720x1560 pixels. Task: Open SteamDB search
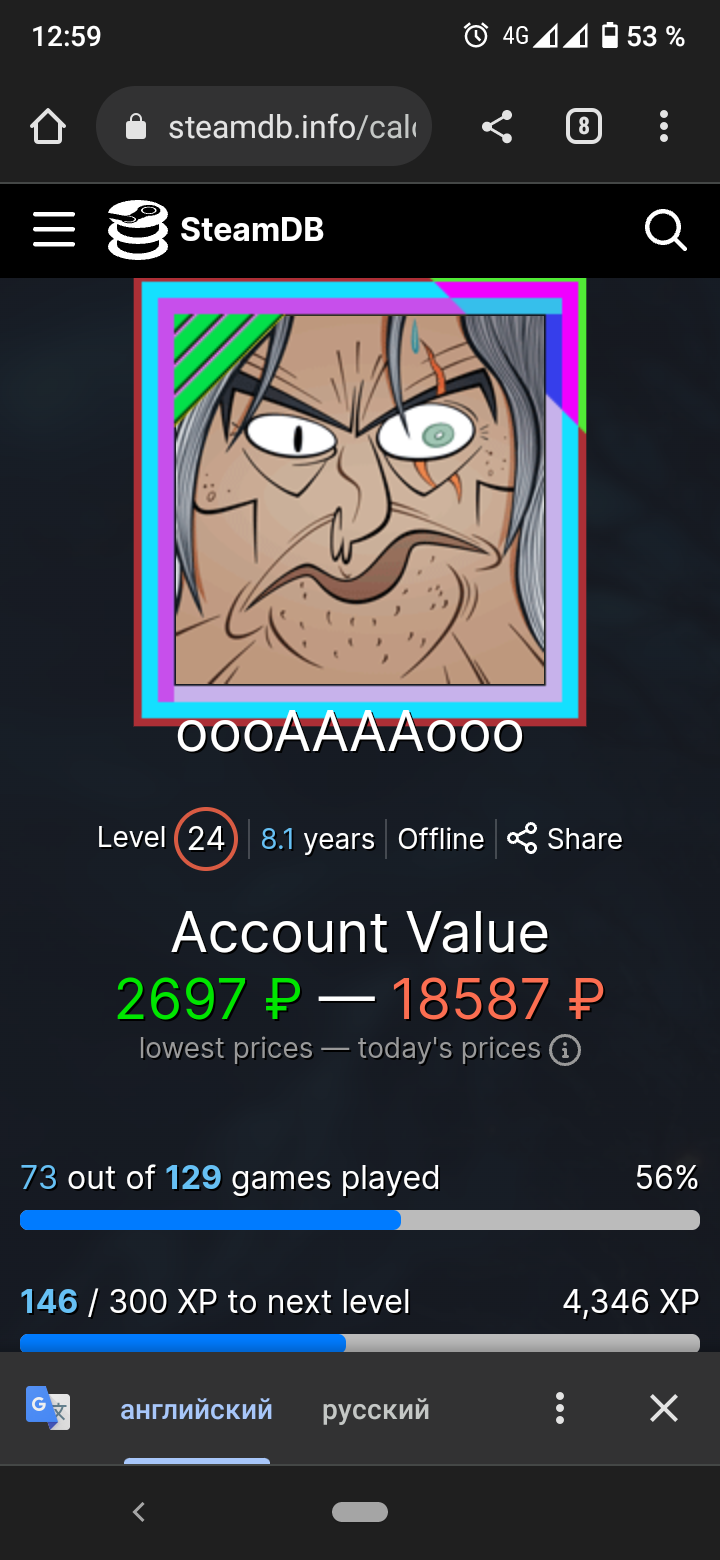(x=666, y=230)
